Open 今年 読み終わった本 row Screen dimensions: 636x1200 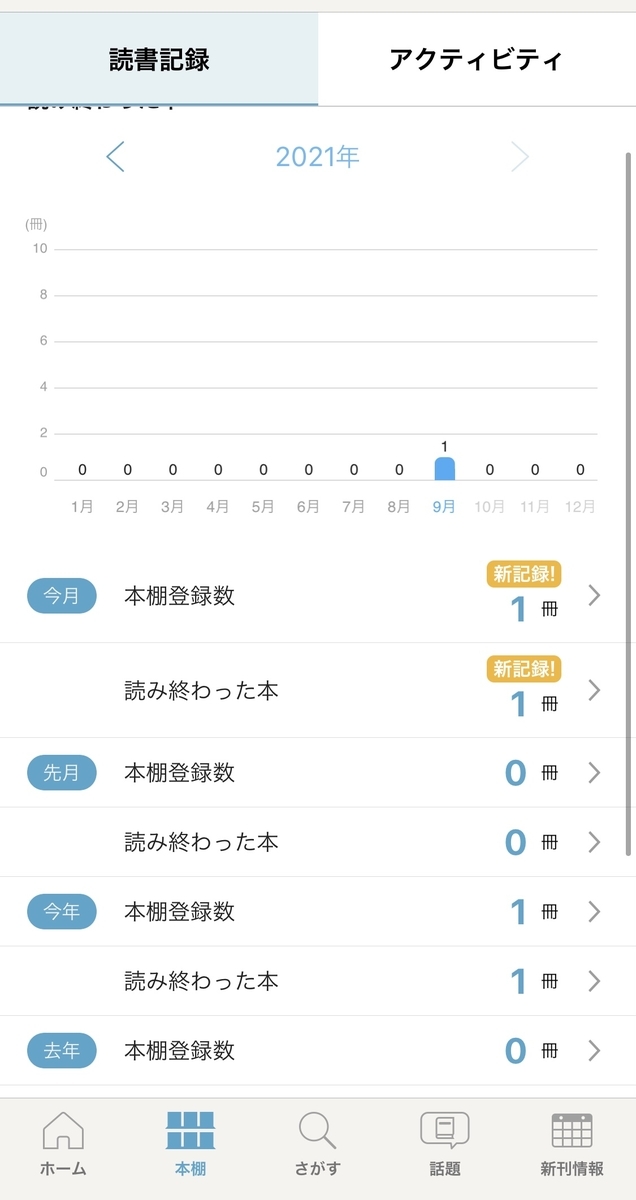[318, 981]
